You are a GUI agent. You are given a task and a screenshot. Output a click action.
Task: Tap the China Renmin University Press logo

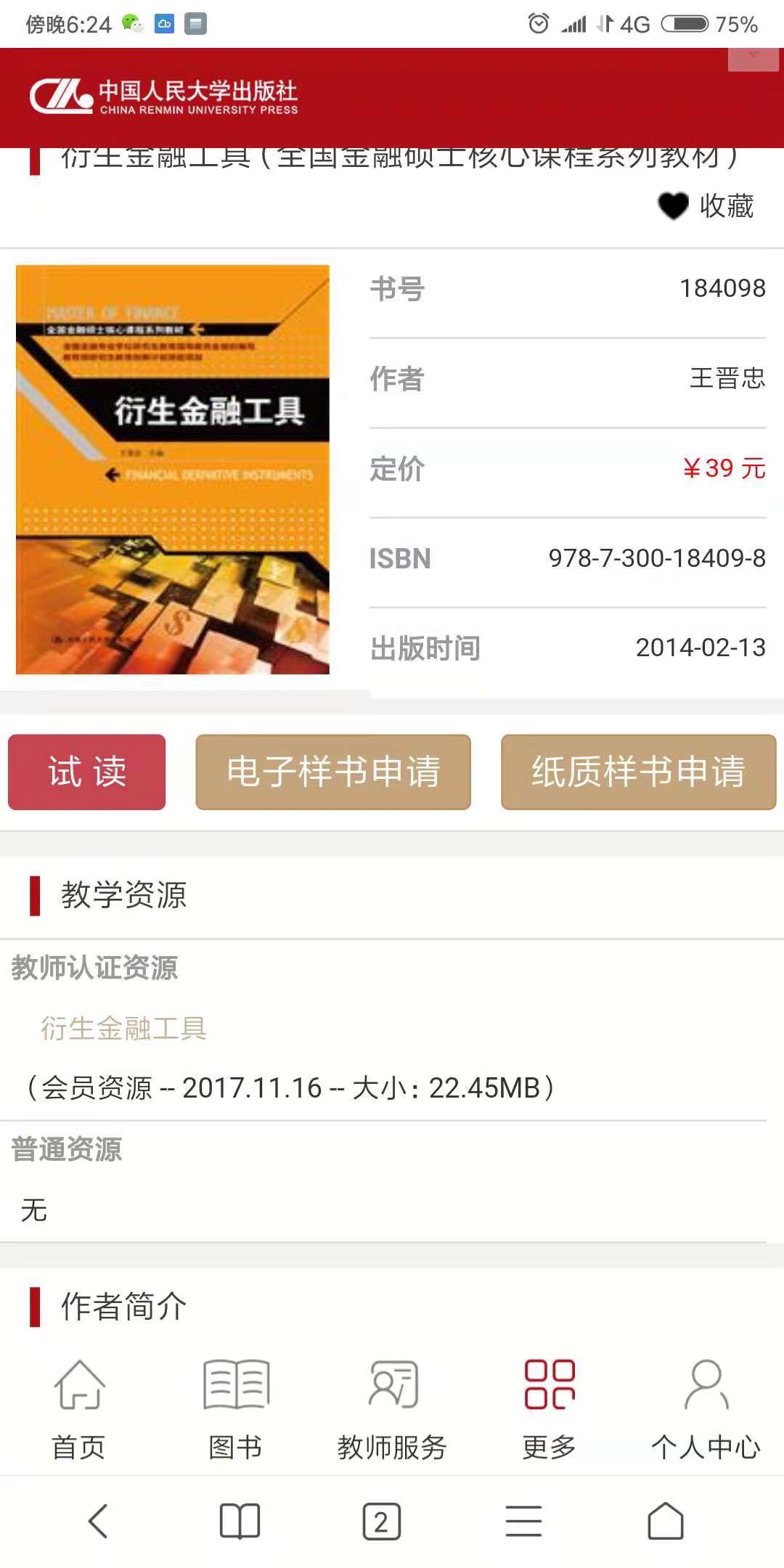[164, 97]
